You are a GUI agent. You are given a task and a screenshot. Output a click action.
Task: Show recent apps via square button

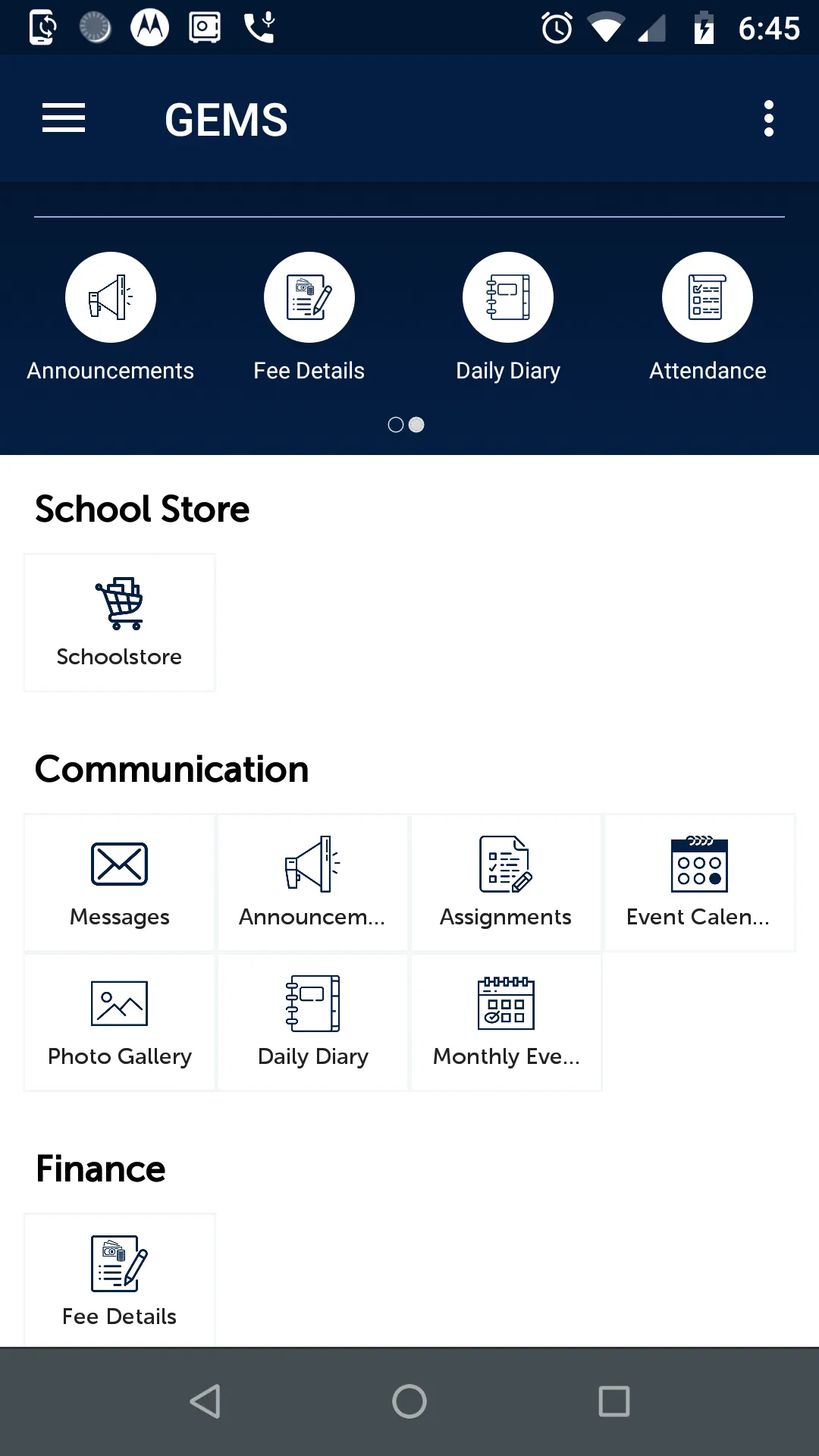pyautogui.click(x=614, y=1401)
